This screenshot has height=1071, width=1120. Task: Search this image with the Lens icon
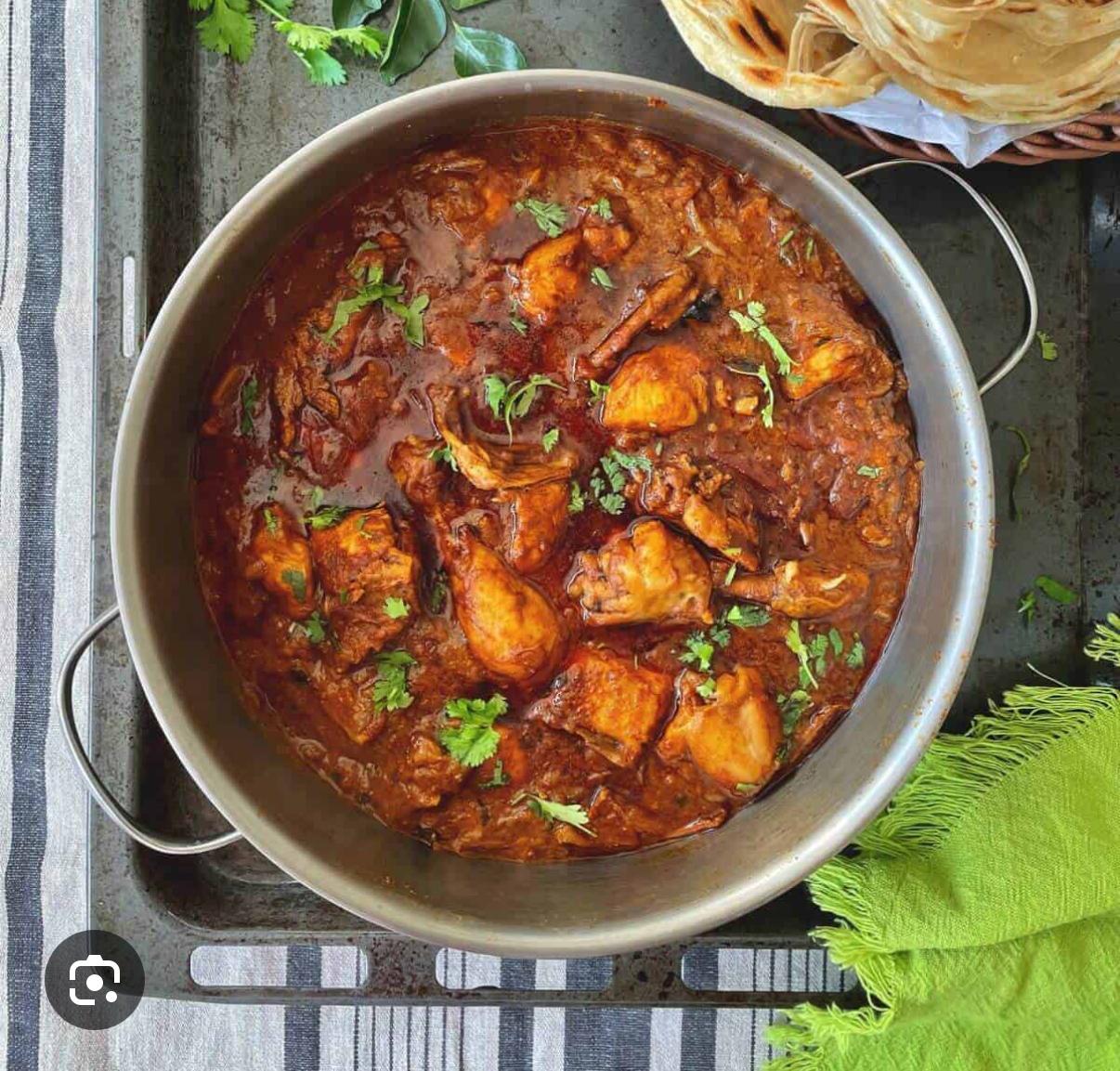(x=94, y=979)
